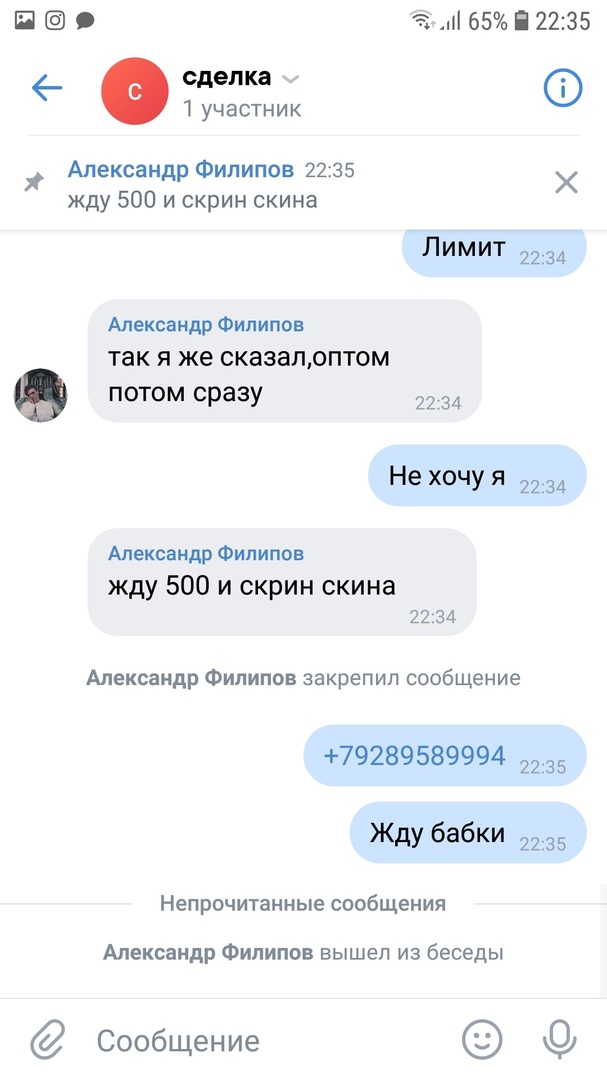
Task: Open Александр Филипов's avatar
Action: coord(41,395)
